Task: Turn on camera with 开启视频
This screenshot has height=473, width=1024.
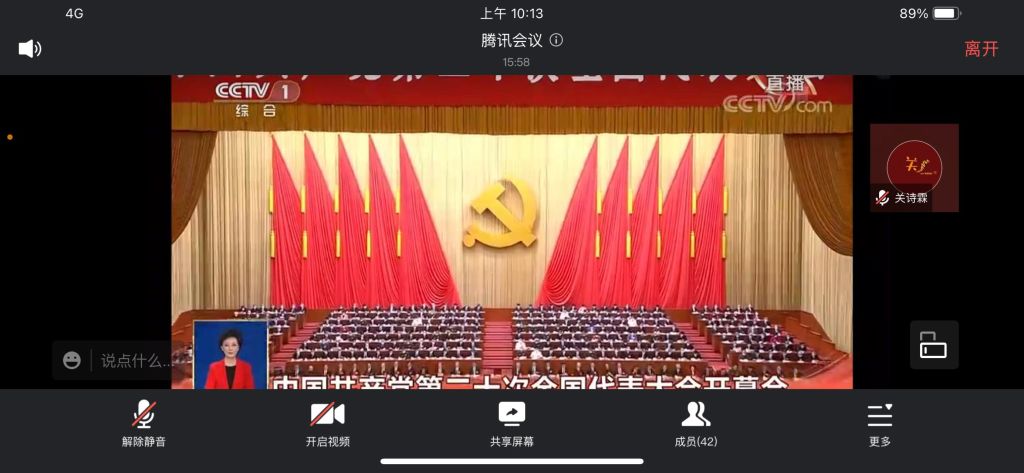Action: tap(327, 423)
